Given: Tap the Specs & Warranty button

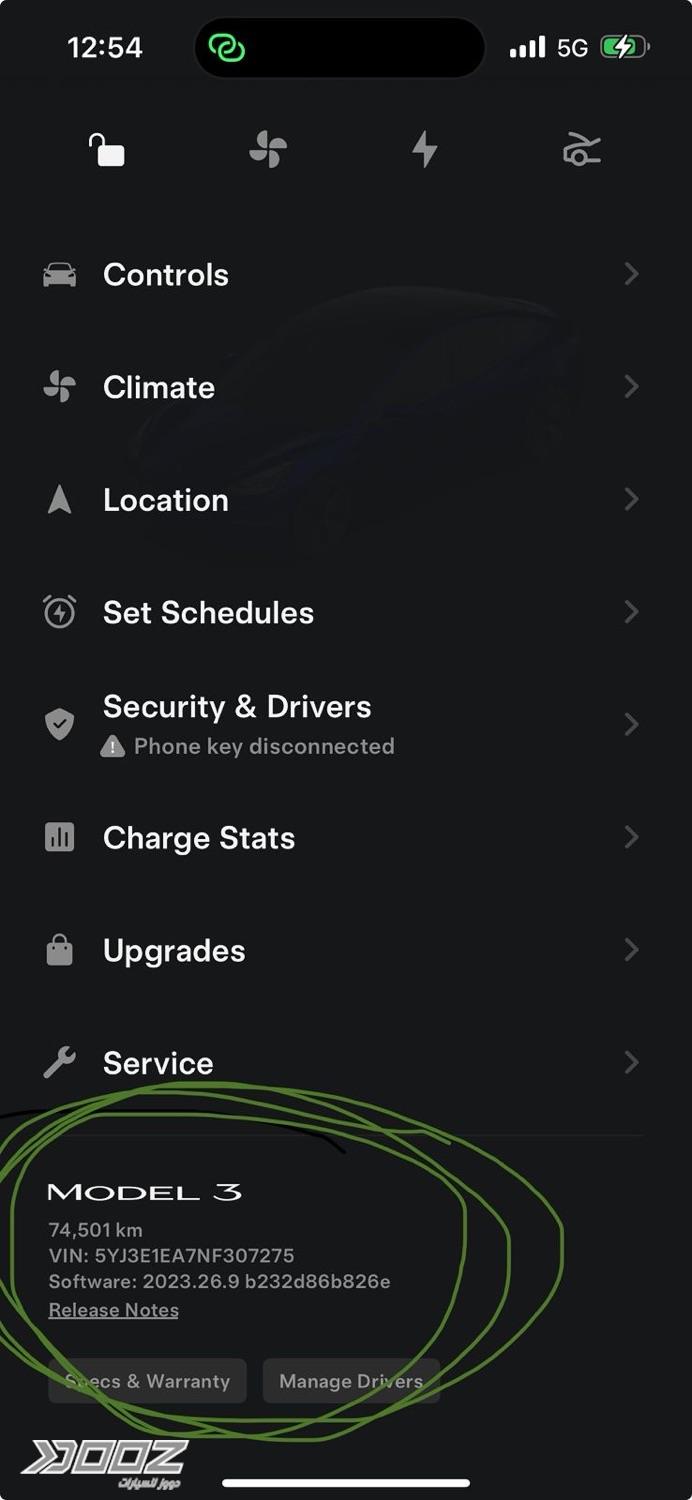Looking at the screenshot, I should click(148, 1381).
